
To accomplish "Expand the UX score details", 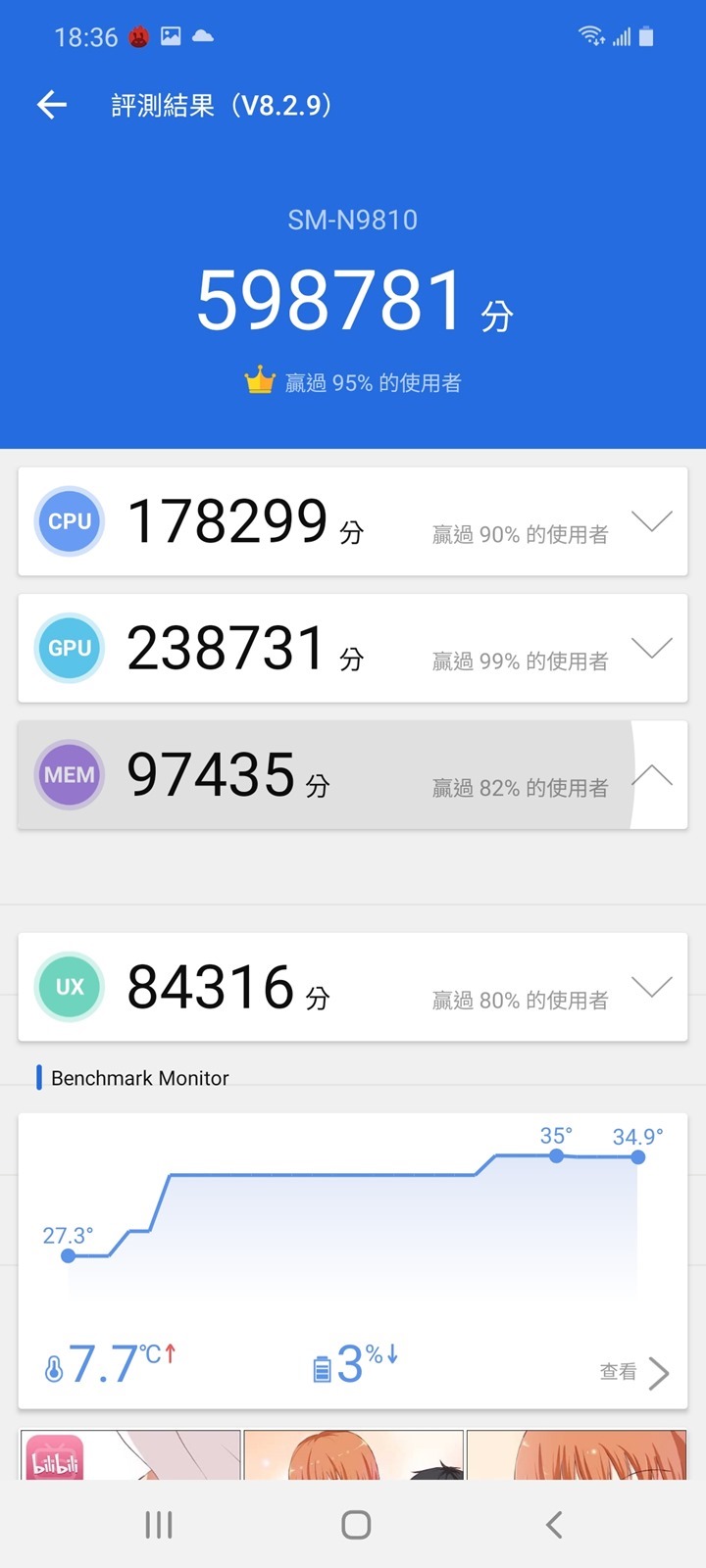I will click(x=652, y=987).
